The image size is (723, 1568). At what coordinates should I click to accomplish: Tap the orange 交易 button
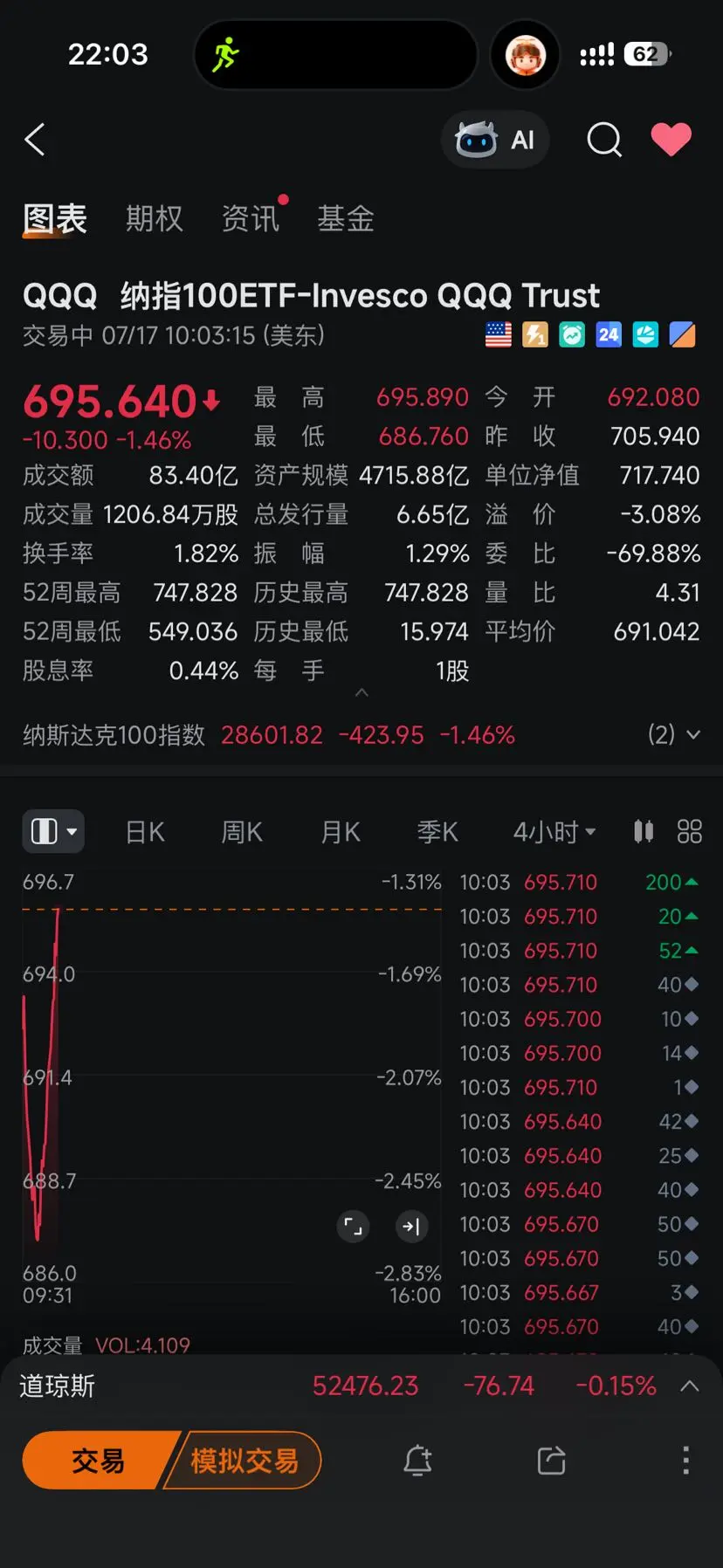pyautogui.click(x=97, y=1460)
